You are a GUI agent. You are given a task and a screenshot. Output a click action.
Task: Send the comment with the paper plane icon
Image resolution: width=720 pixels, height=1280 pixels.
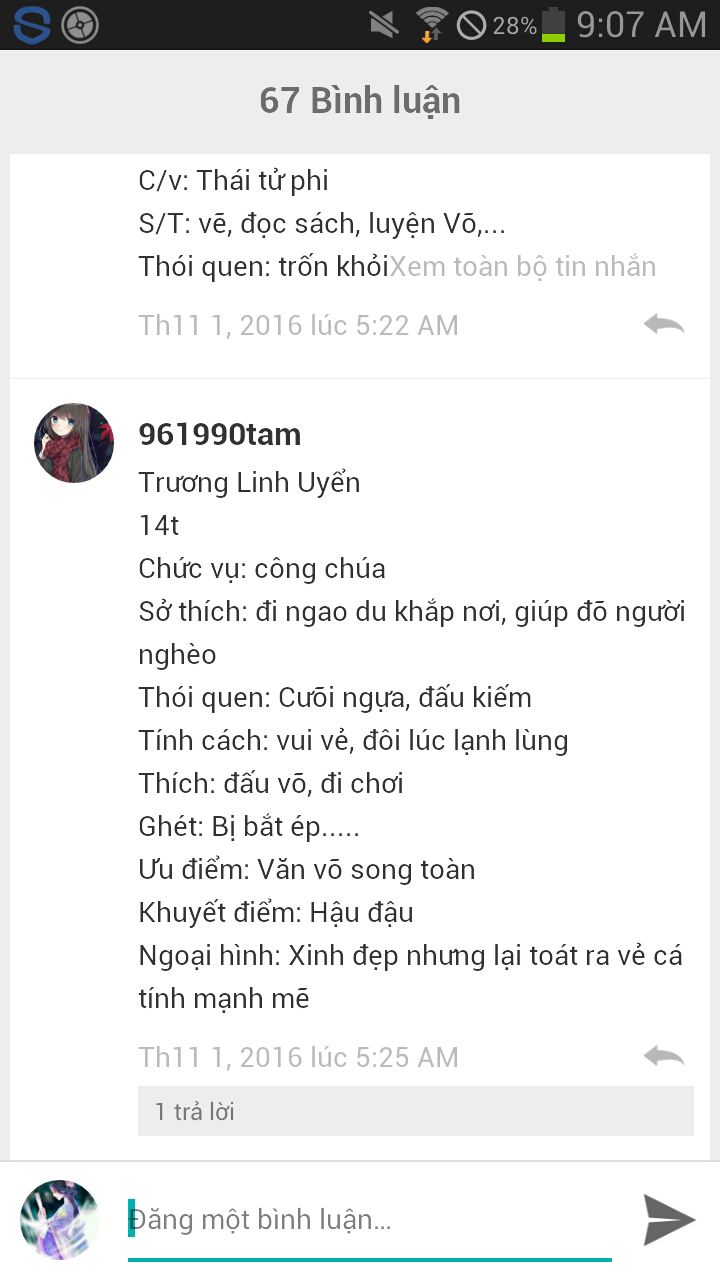pos(669,1220)
